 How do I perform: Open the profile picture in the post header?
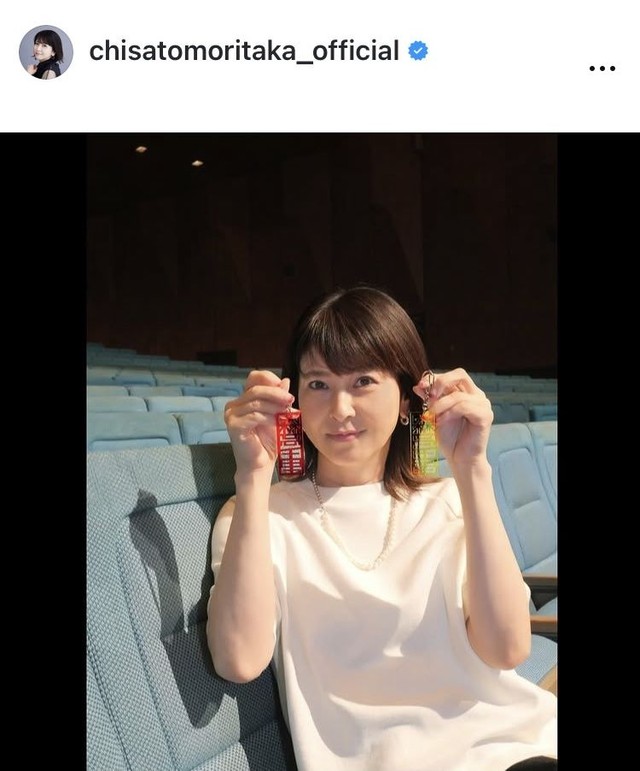tap(46, 52)
